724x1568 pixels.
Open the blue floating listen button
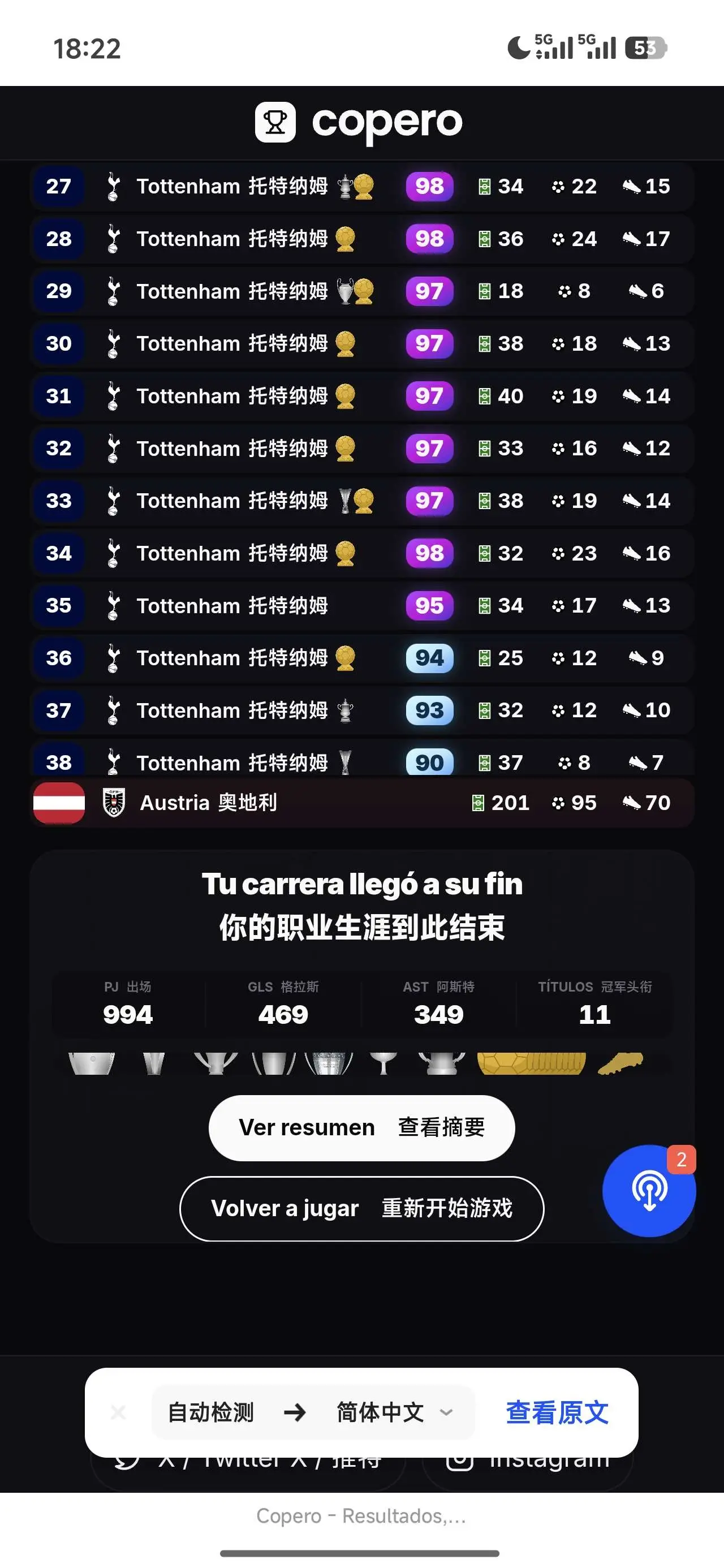pos(649,1191)
